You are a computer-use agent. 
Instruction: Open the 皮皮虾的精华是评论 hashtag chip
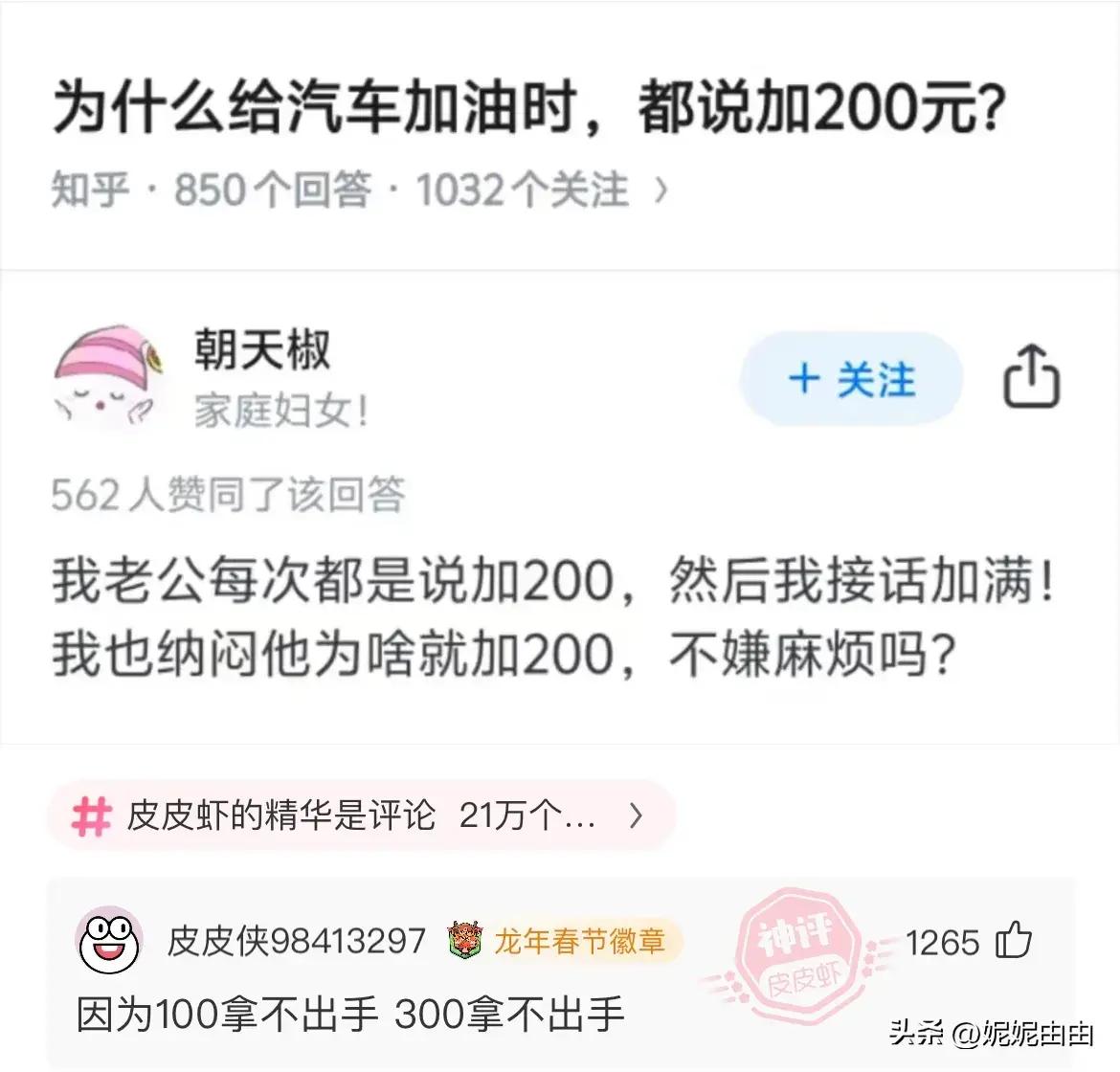(362, 815)
